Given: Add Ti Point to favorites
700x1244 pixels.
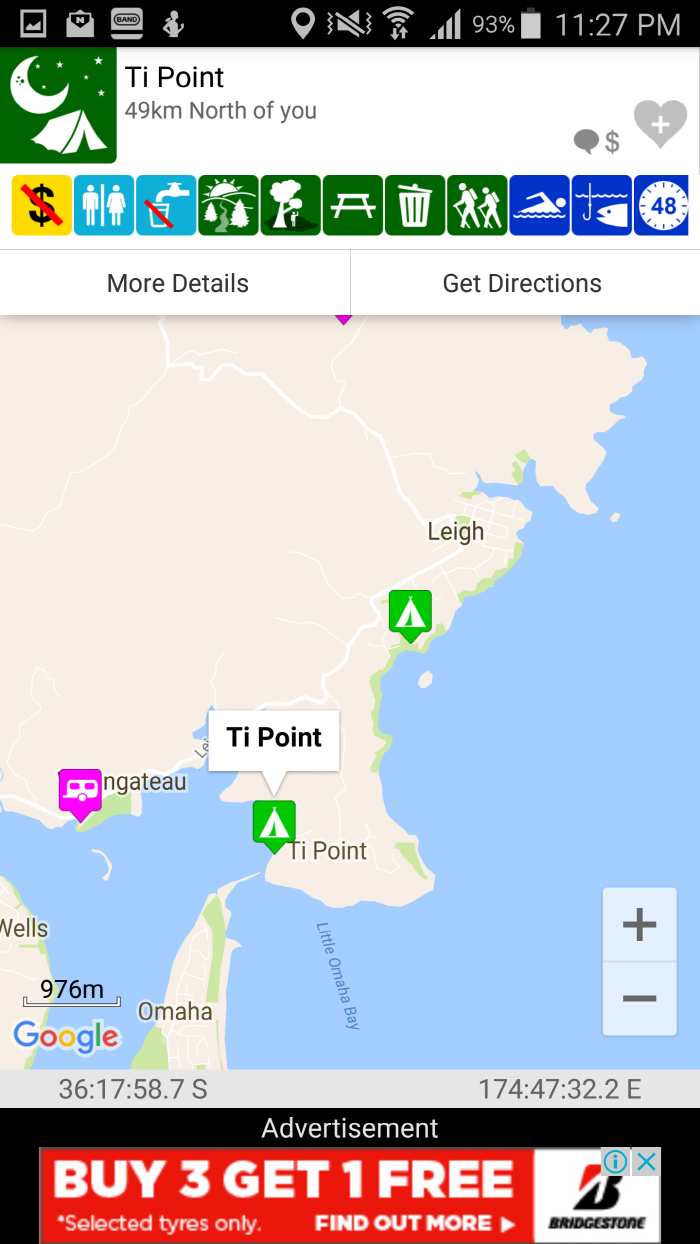Looking at the screenshot, I should pos(660,125).
